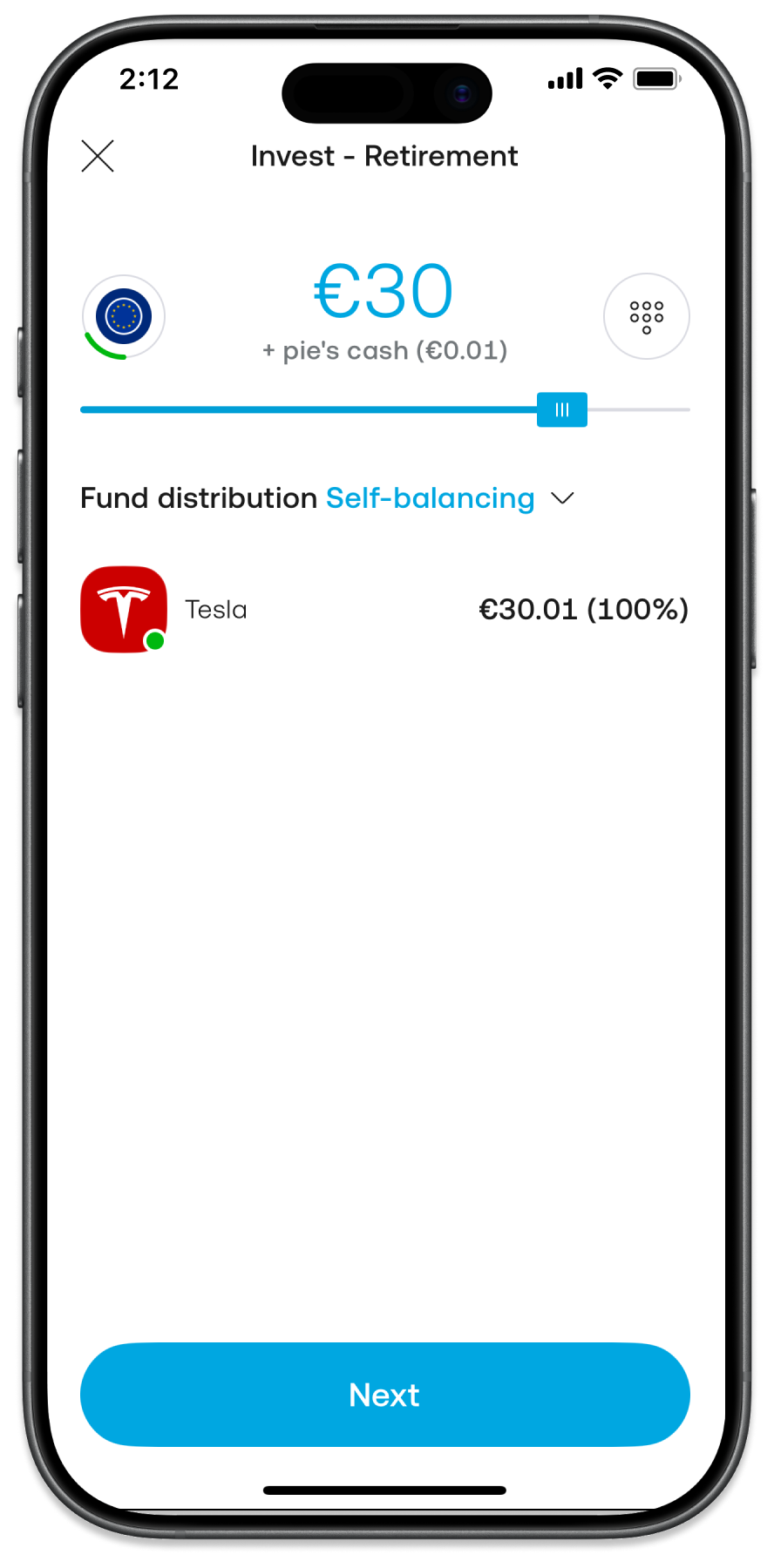Screen dimensions: 774x1568
Task: Open the numeric keypad to enter amount
Action: coord(646,316)
